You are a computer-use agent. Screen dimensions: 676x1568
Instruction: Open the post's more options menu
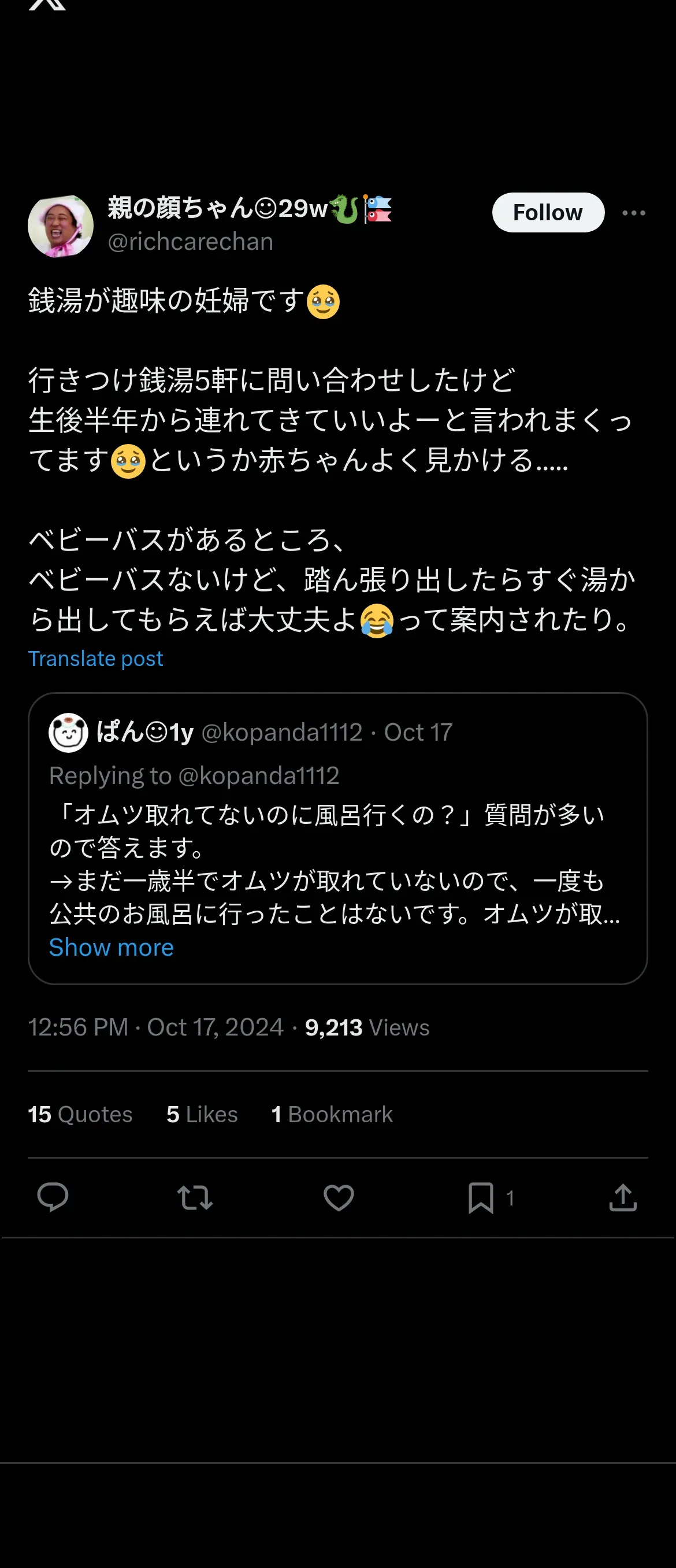[x=633, y=212]
